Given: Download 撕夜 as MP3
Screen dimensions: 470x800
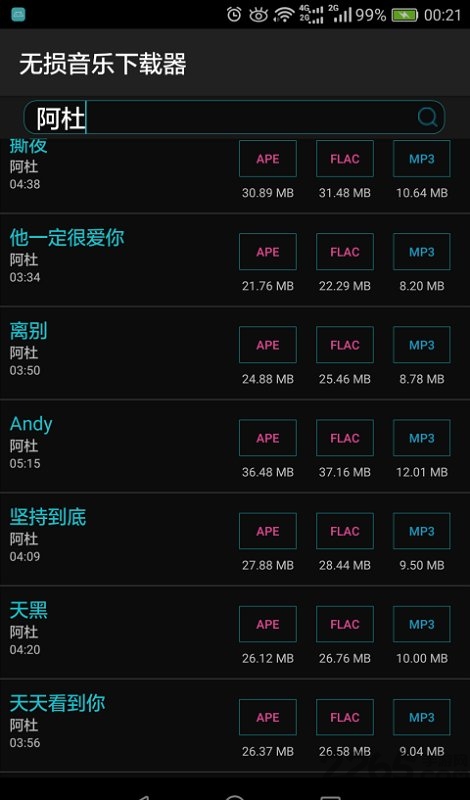Looking at the screenshot, I should 422,159.
